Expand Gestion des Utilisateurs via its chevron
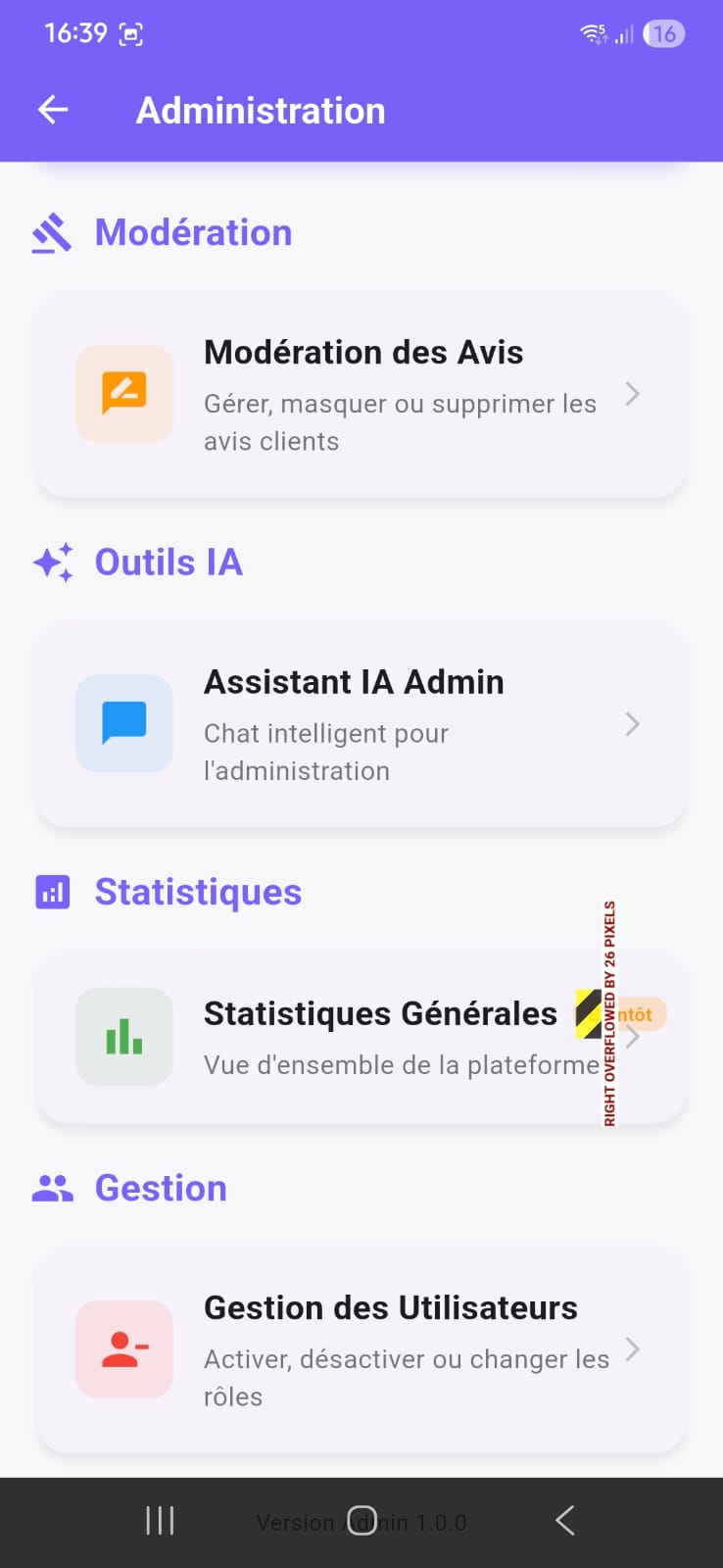 coord(633,1348)
